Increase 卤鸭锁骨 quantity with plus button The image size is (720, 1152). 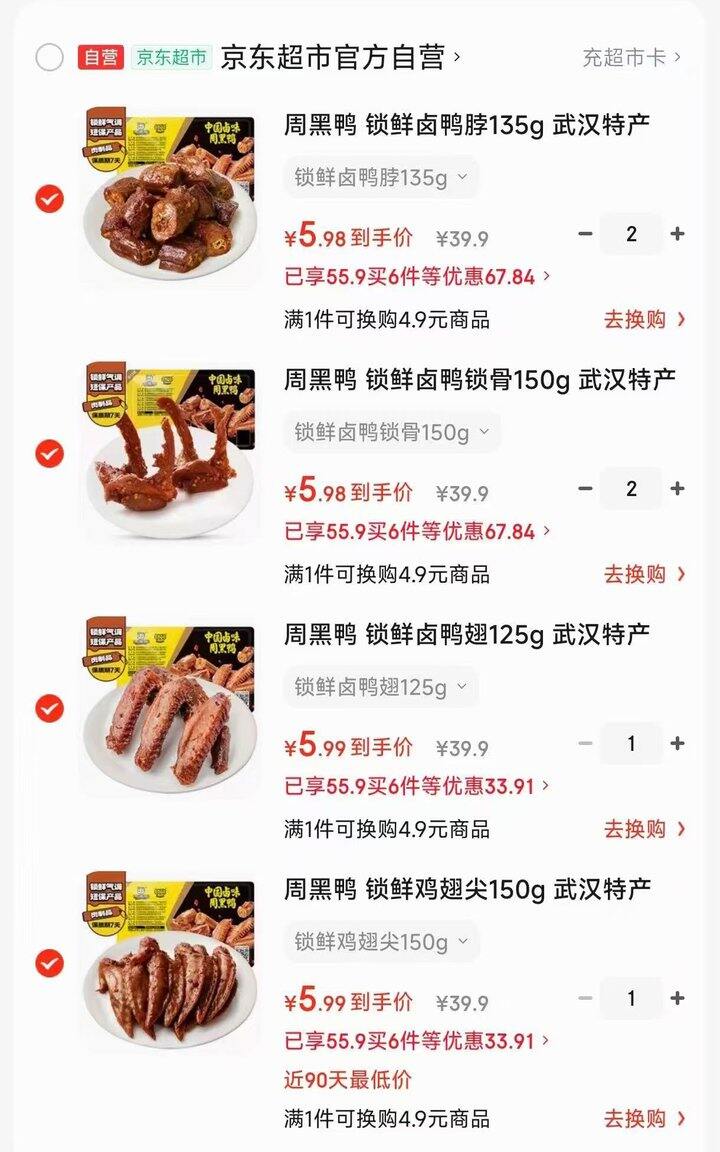[x=675, y=489]
